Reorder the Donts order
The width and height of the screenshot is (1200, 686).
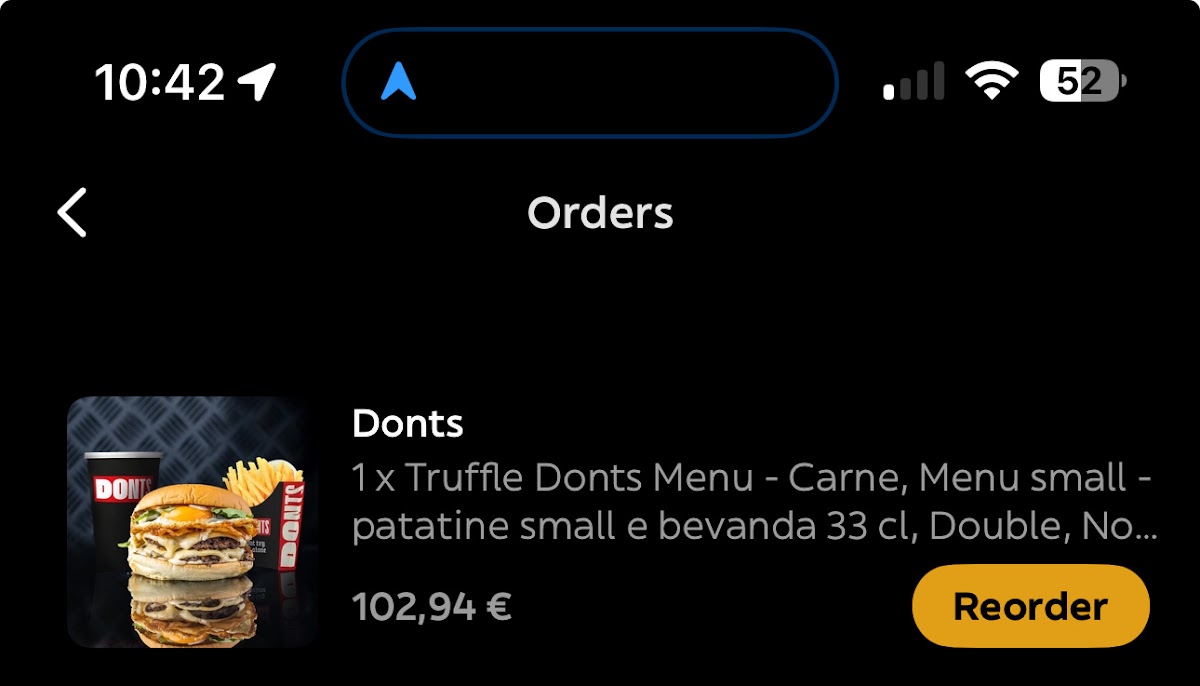coord(1030,606)
